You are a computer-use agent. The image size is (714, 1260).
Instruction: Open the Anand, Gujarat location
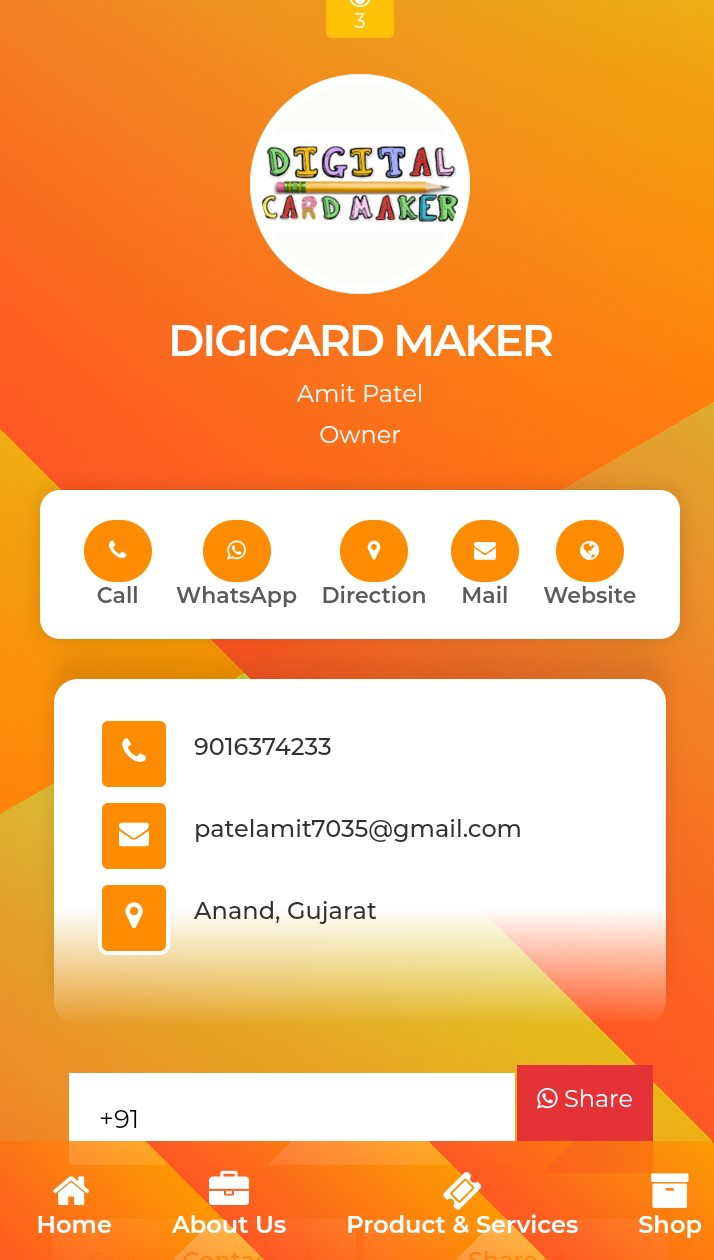[x=285, y=911]
